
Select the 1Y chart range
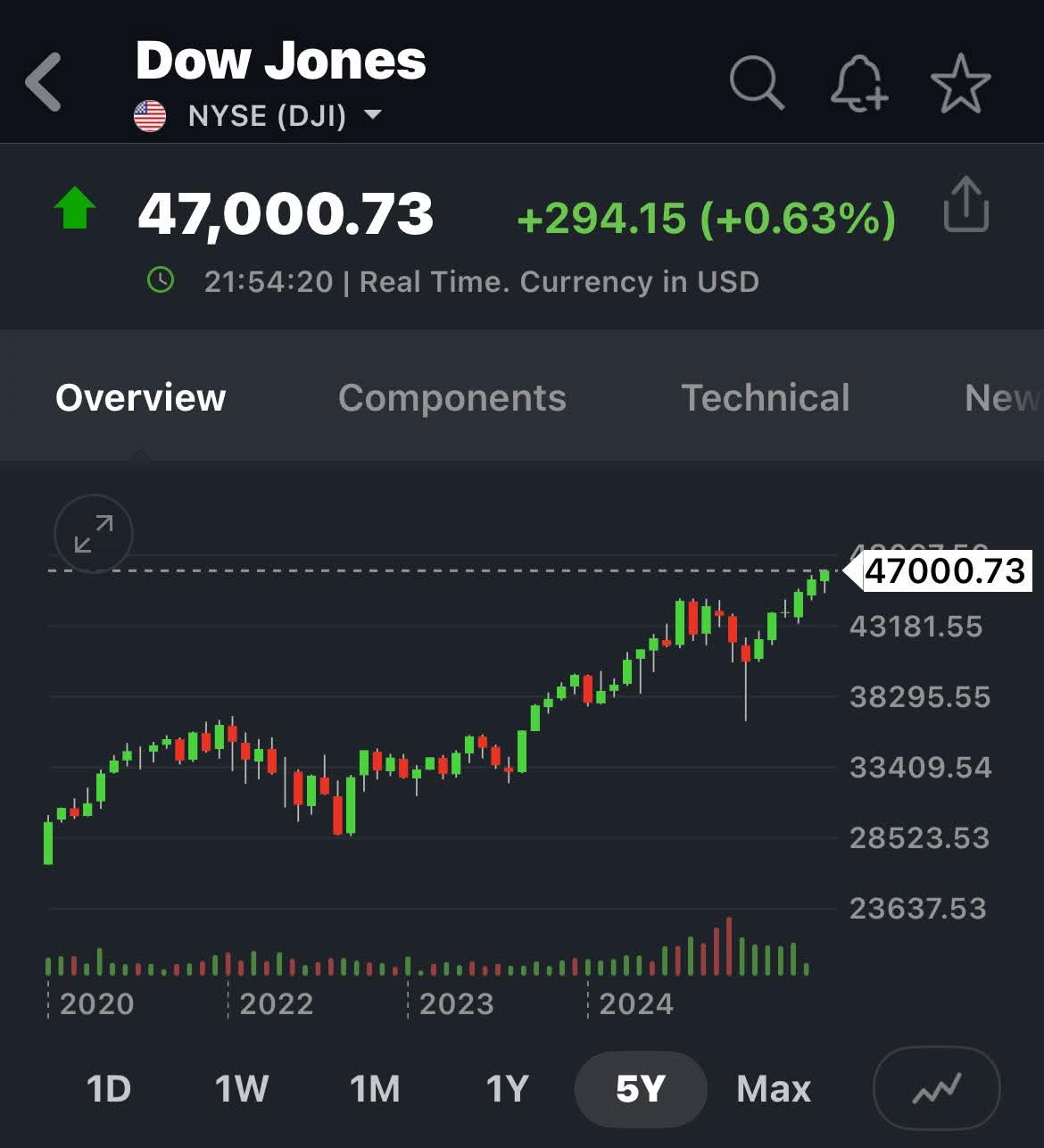pyautogui.click(x=507, y=1089)
